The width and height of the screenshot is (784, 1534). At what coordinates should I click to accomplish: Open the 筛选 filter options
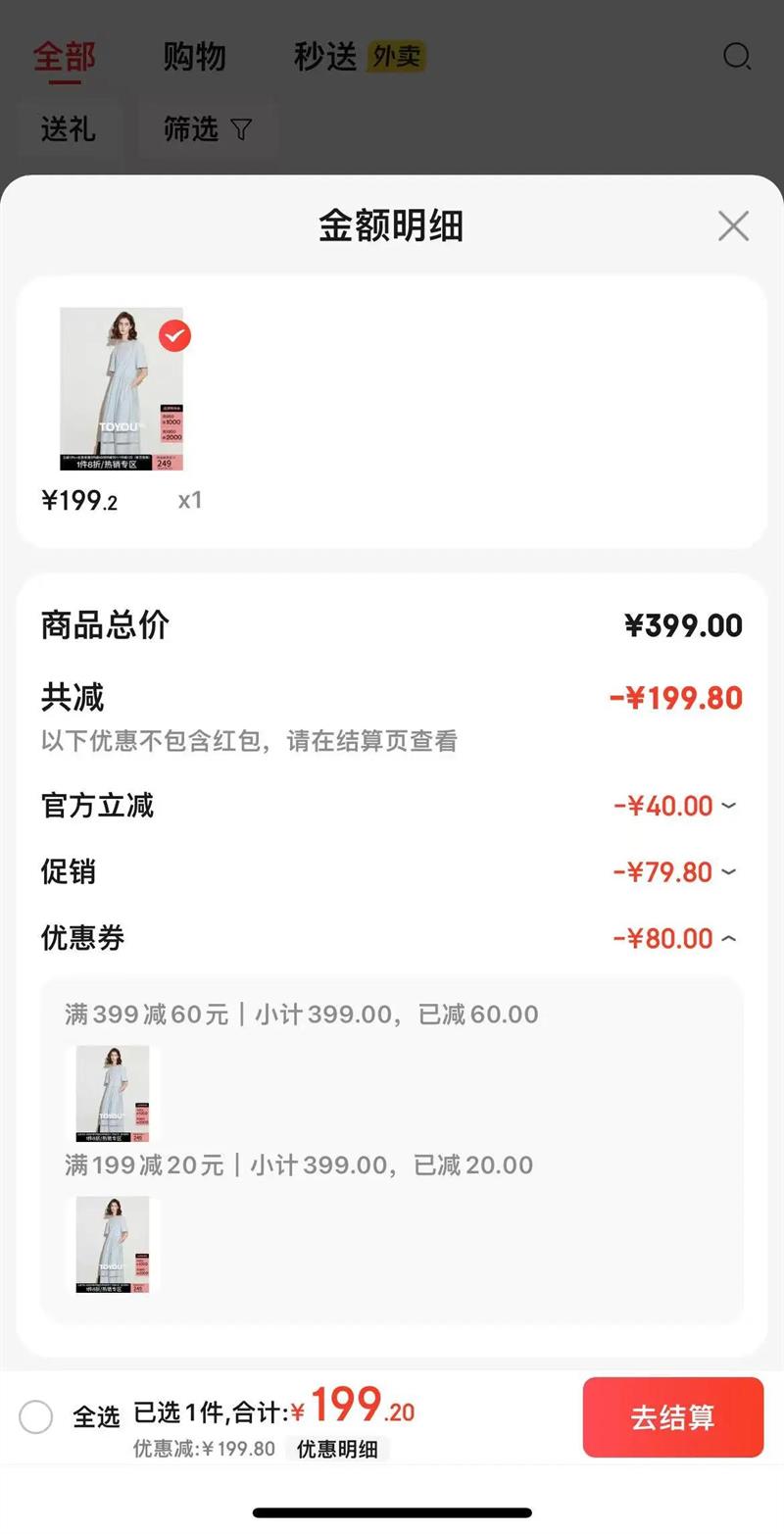pos(207,128)
